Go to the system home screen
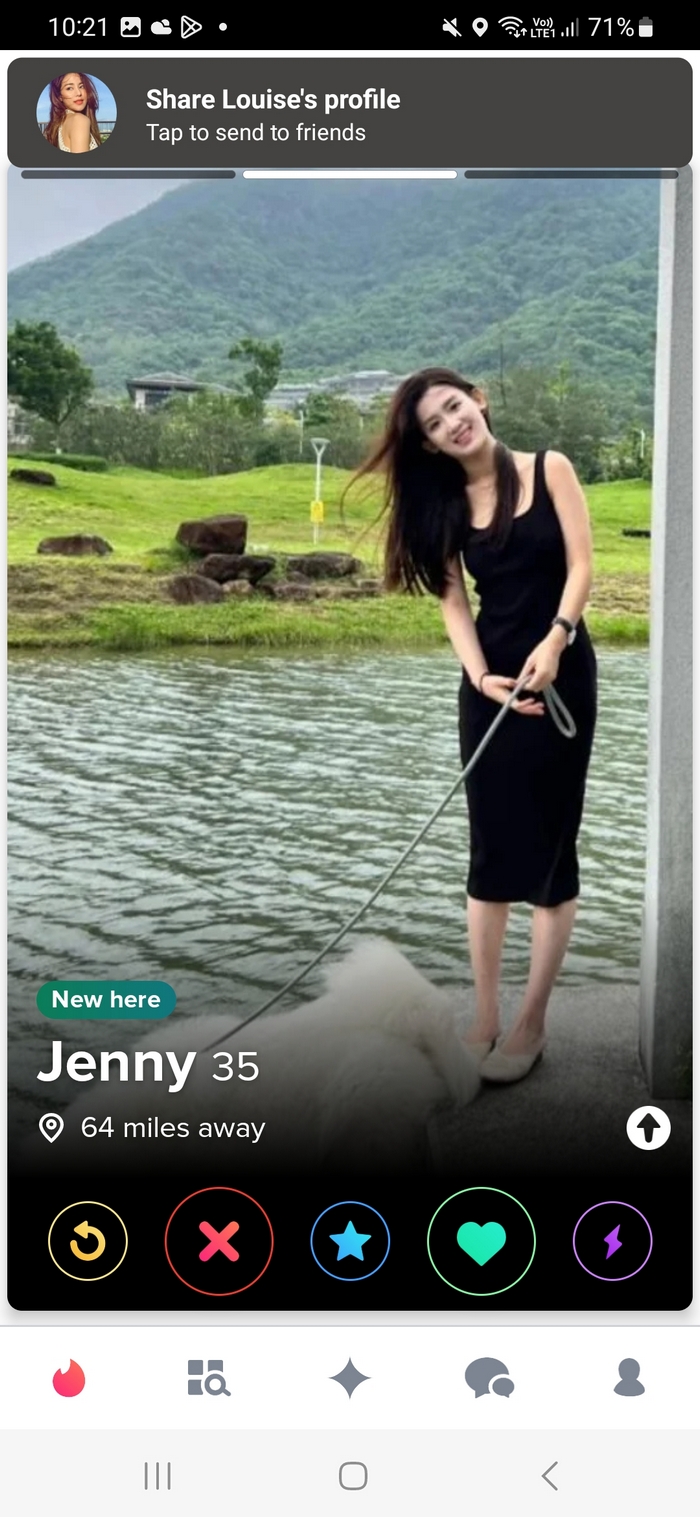This screenshot has height=1517, width=700. (352, 1475)
